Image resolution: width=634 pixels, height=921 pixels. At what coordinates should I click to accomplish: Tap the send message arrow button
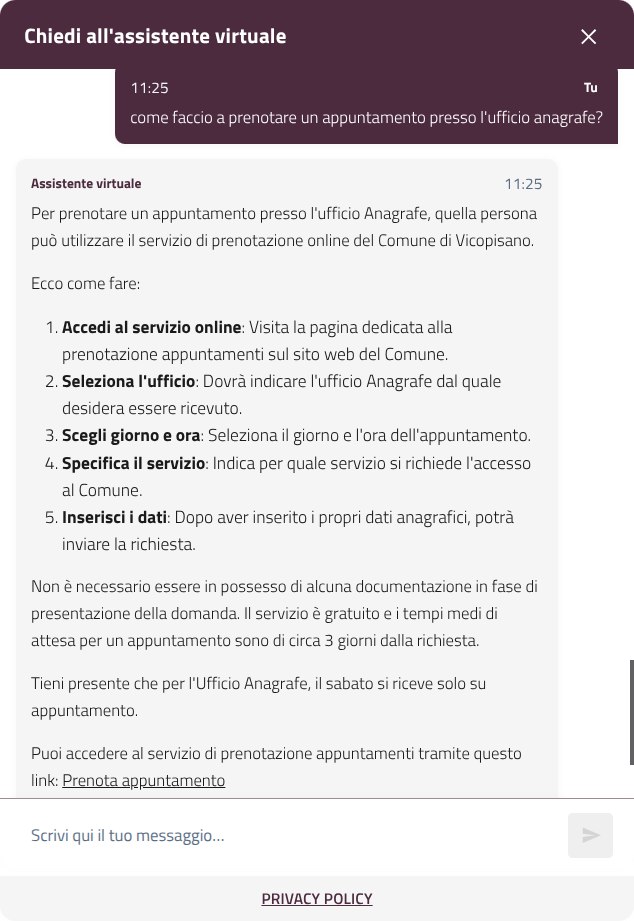click(x=590, y=836)
